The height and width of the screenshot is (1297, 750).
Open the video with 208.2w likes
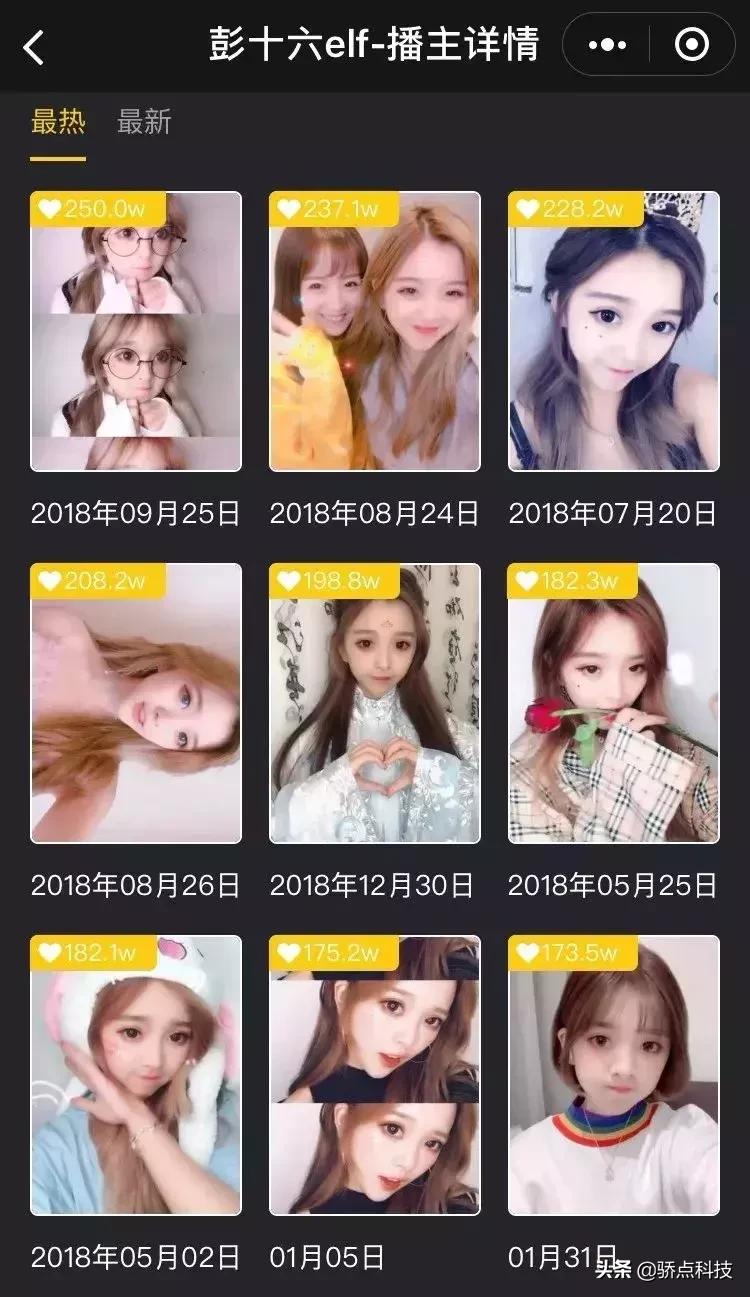pyautogui.click(x=136, y=704)
